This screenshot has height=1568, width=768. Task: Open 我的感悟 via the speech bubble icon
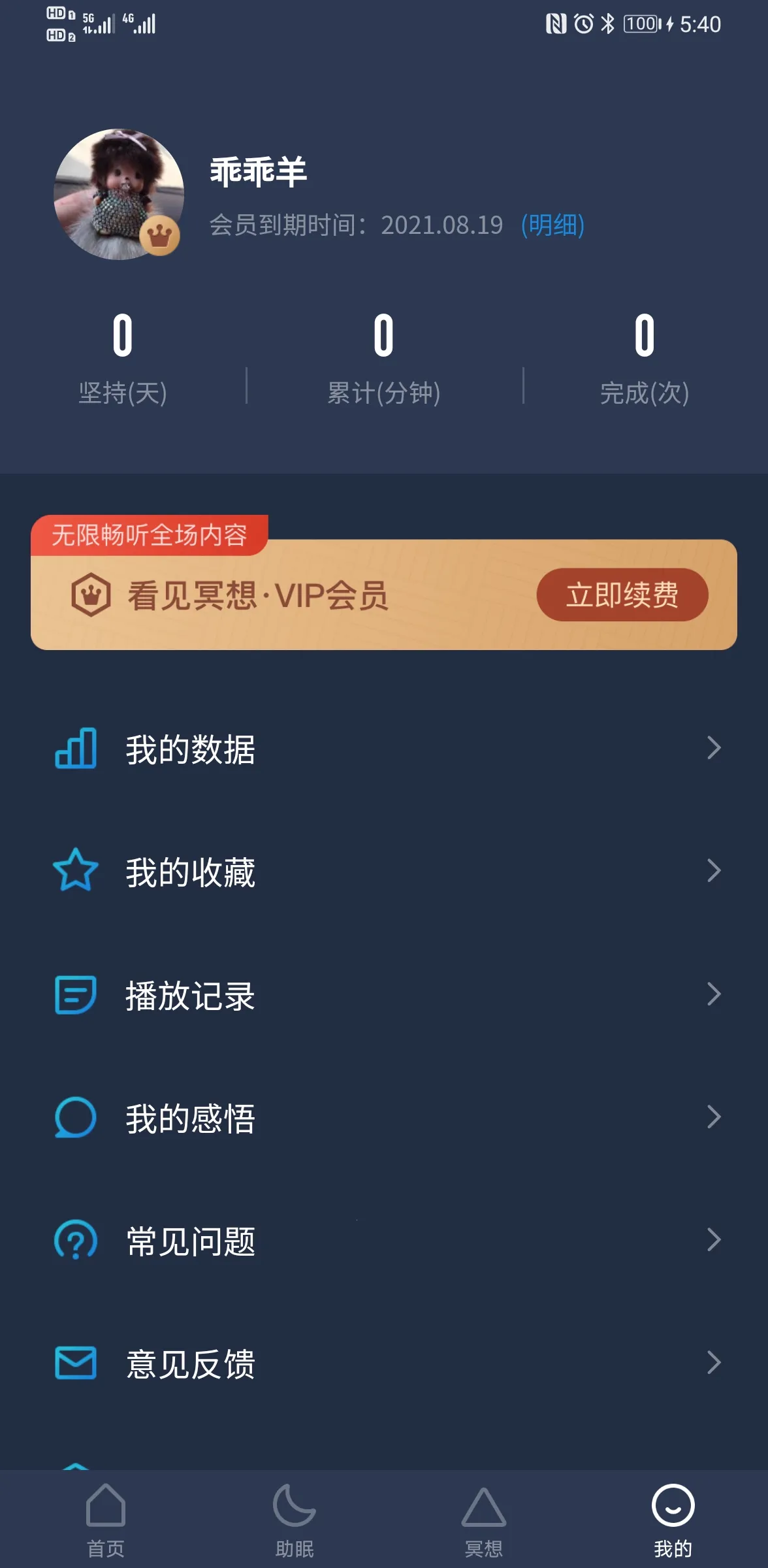[x=75, y=1117]
